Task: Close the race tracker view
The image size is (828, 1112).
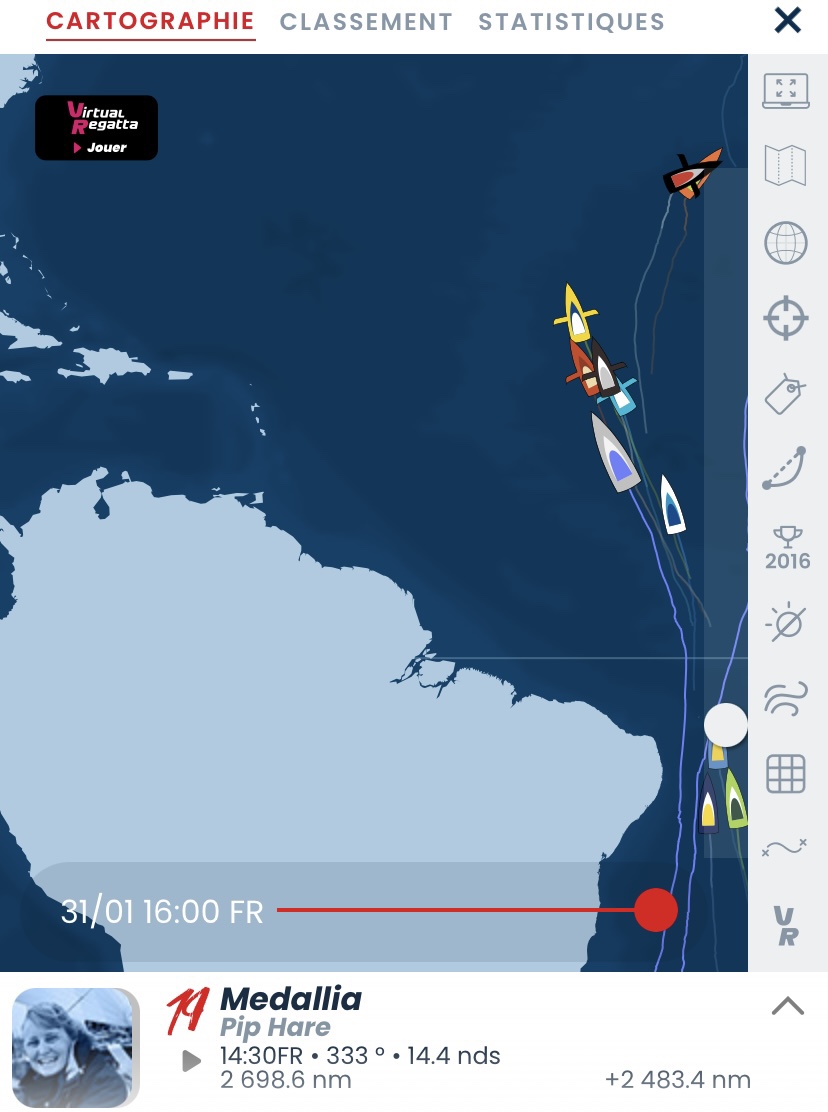Action: click(x=788, y=21)
